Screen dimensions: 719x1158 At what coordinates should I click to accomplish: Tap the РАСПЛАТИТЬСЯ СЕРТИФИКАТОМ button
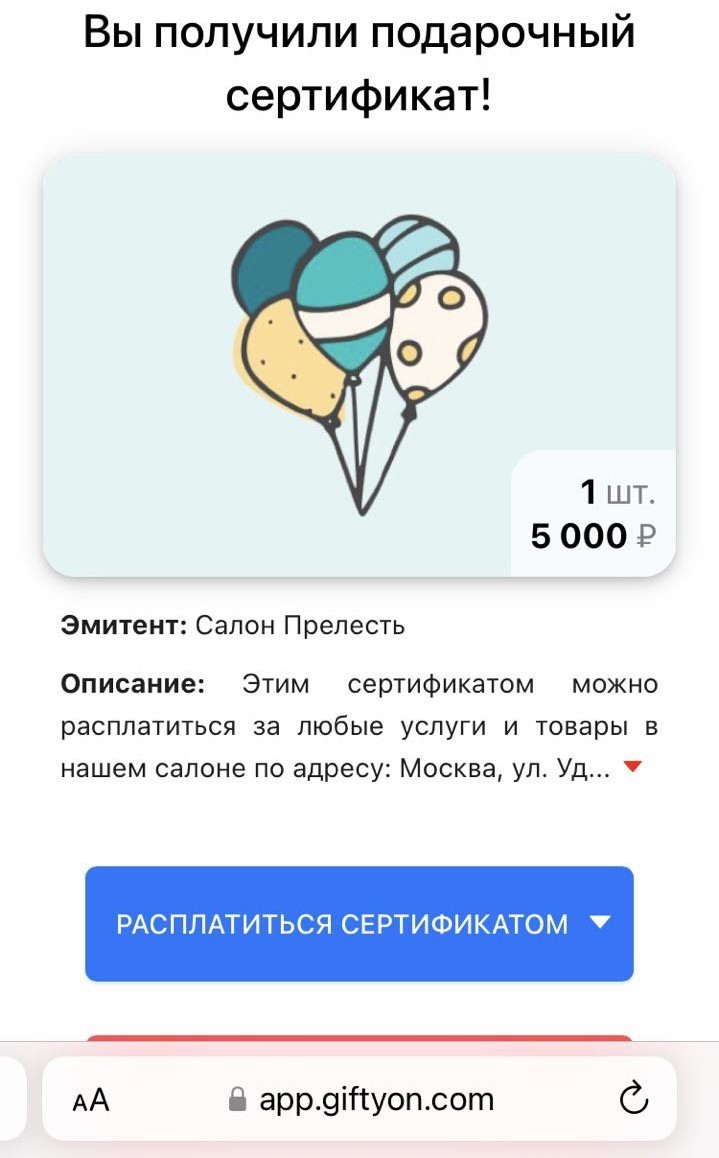point(358,923)
